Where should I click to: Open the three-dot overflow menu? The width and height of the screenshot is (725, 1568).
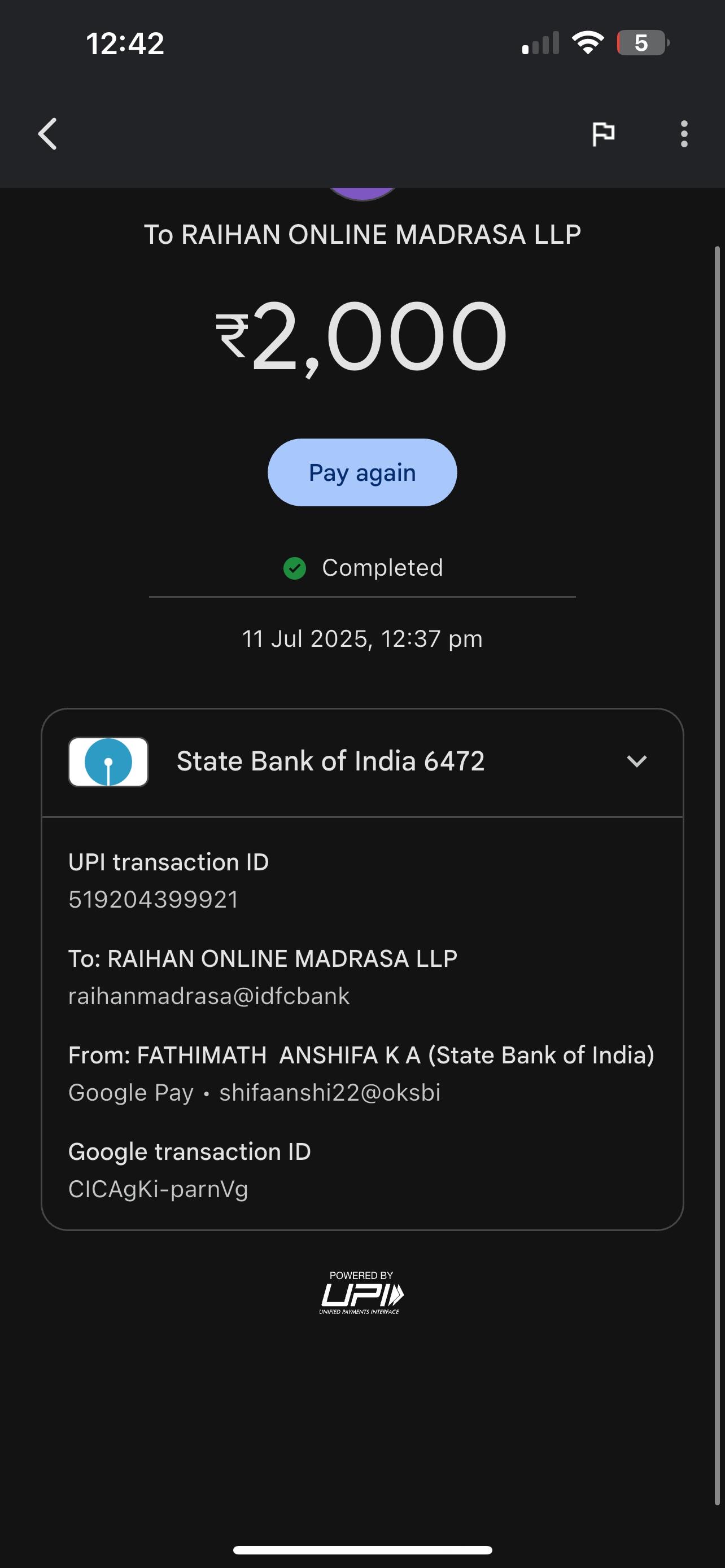point(684,134)
